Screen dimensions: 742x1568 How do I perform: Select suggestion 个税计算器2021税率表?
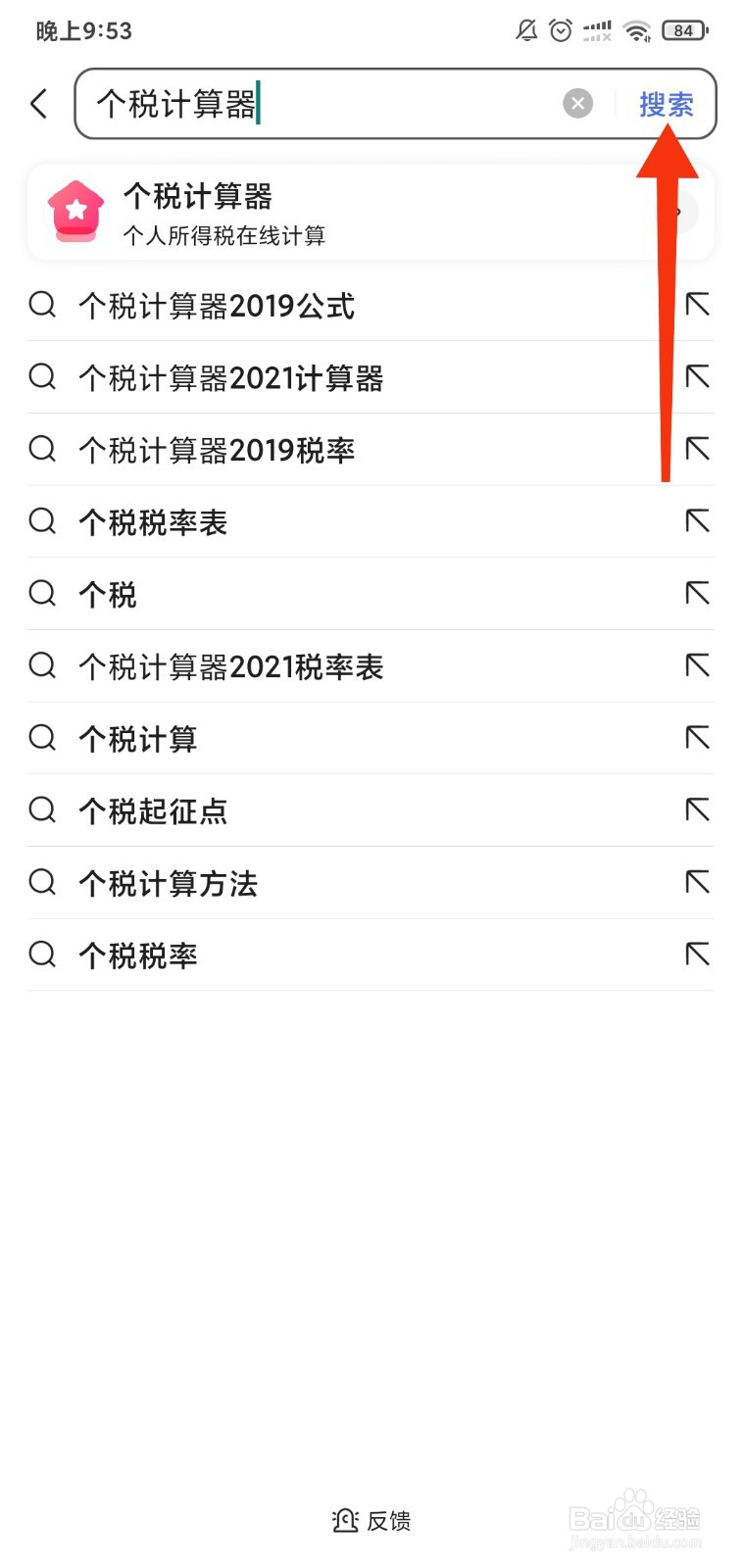[231, 666]
